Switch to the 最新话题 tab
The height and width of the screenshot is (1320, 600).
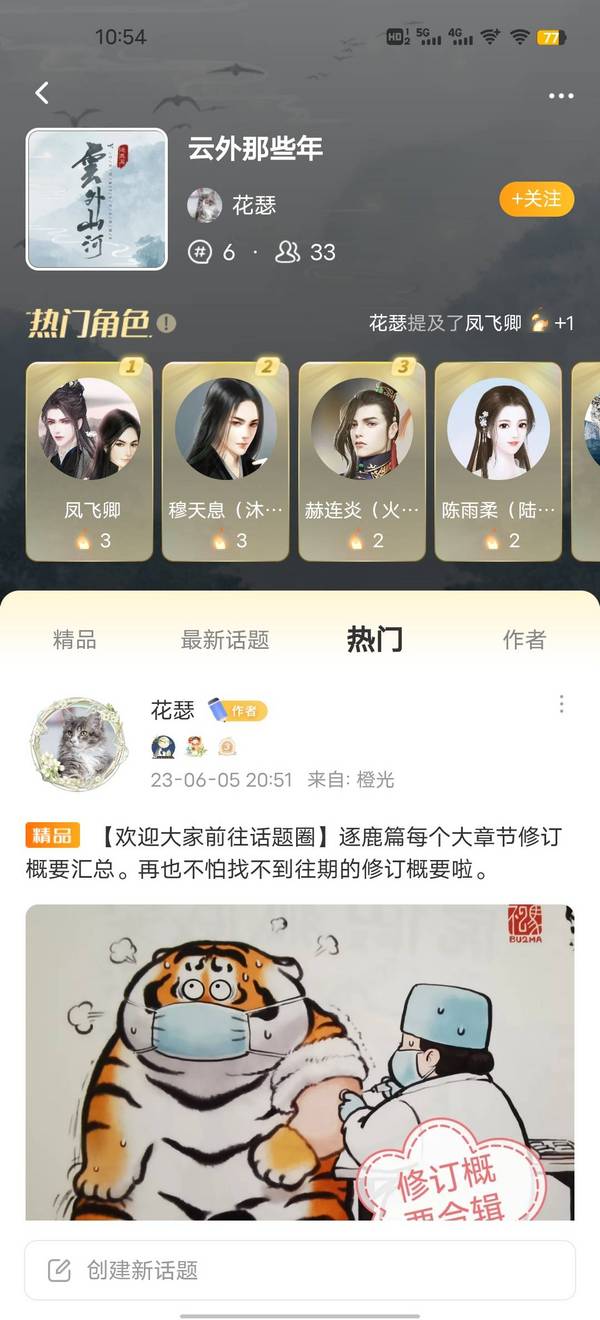[225, 640]
